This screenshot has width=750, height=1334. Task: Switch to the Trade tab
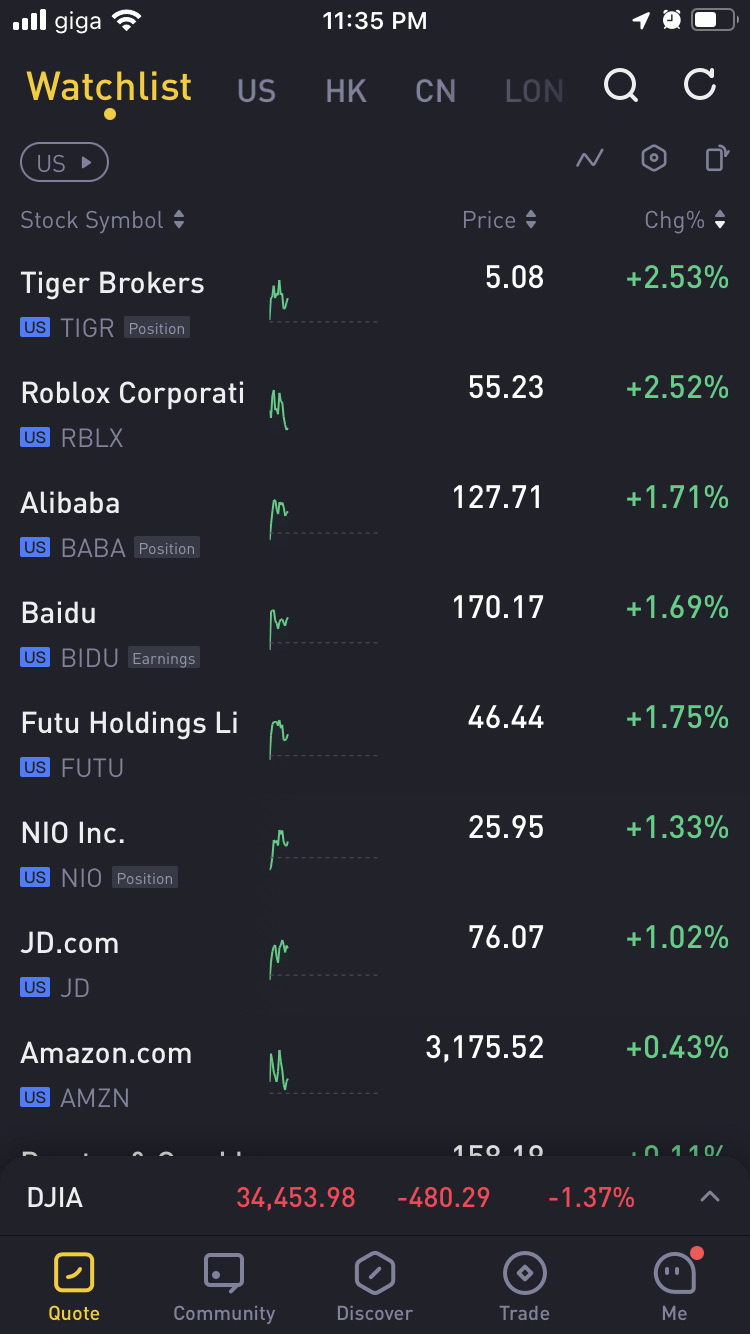524,1288
